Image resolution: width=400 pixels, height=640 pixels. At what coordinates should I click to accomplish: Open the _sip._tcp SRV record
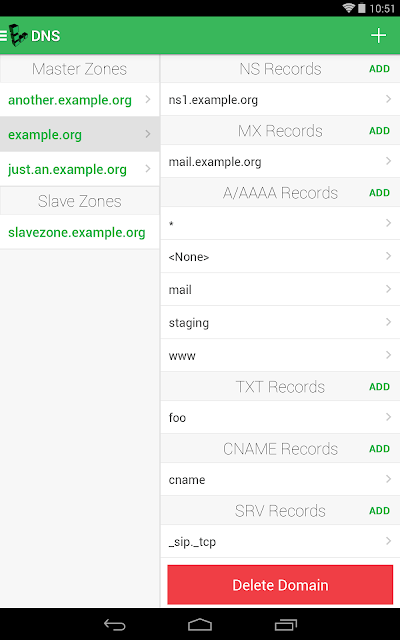pos(280,542)
